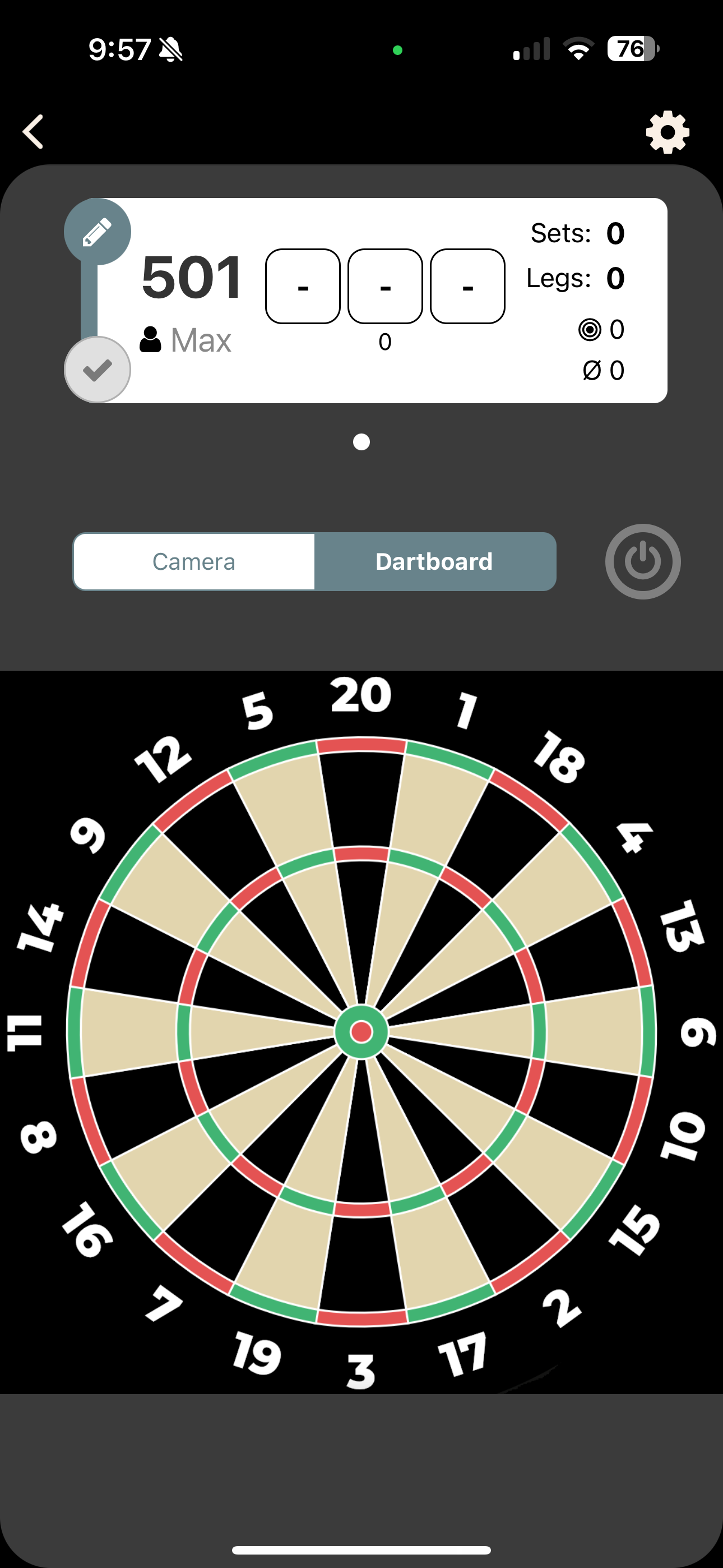Open the settings gear

(668, 131)
